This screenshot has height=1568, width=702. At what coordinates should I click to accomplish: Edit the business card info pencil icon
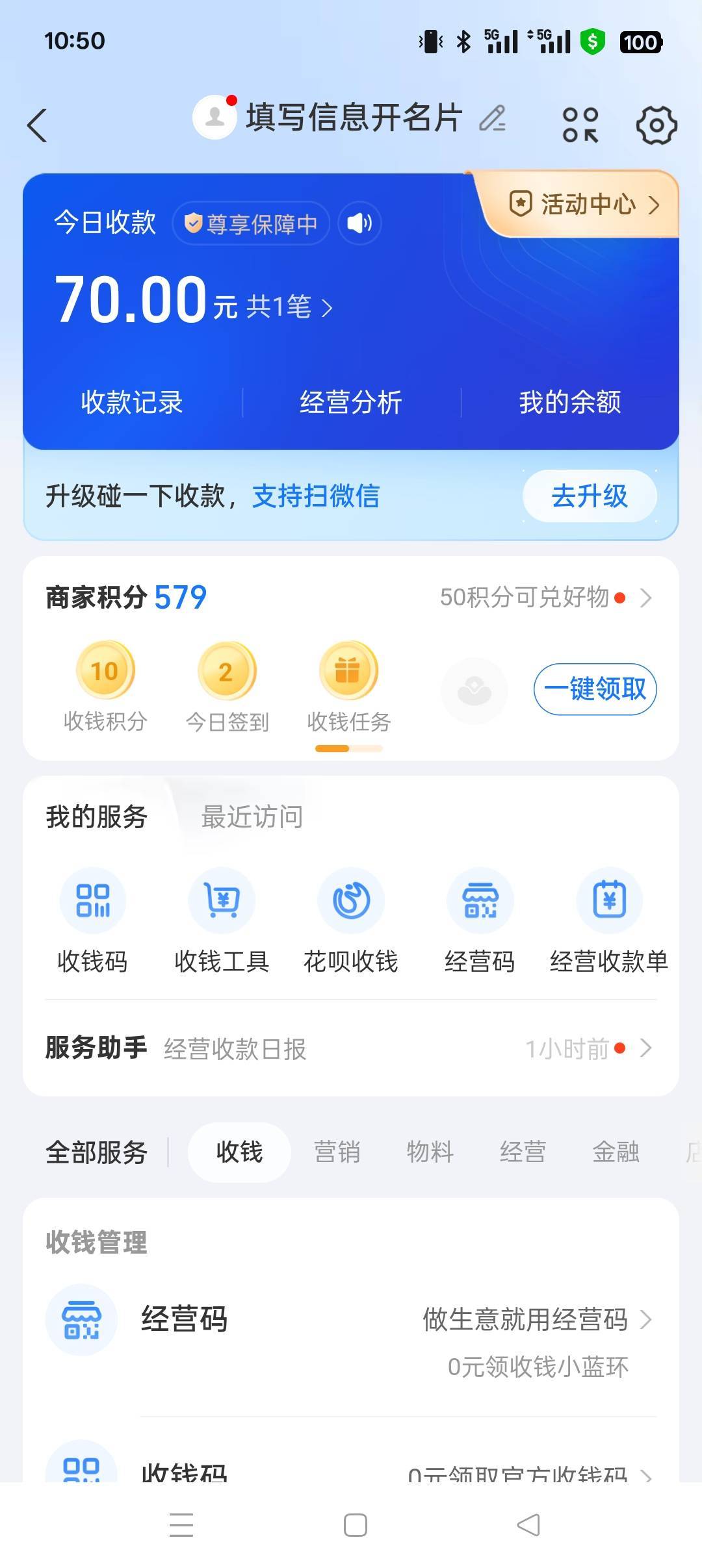pos(492,119)
